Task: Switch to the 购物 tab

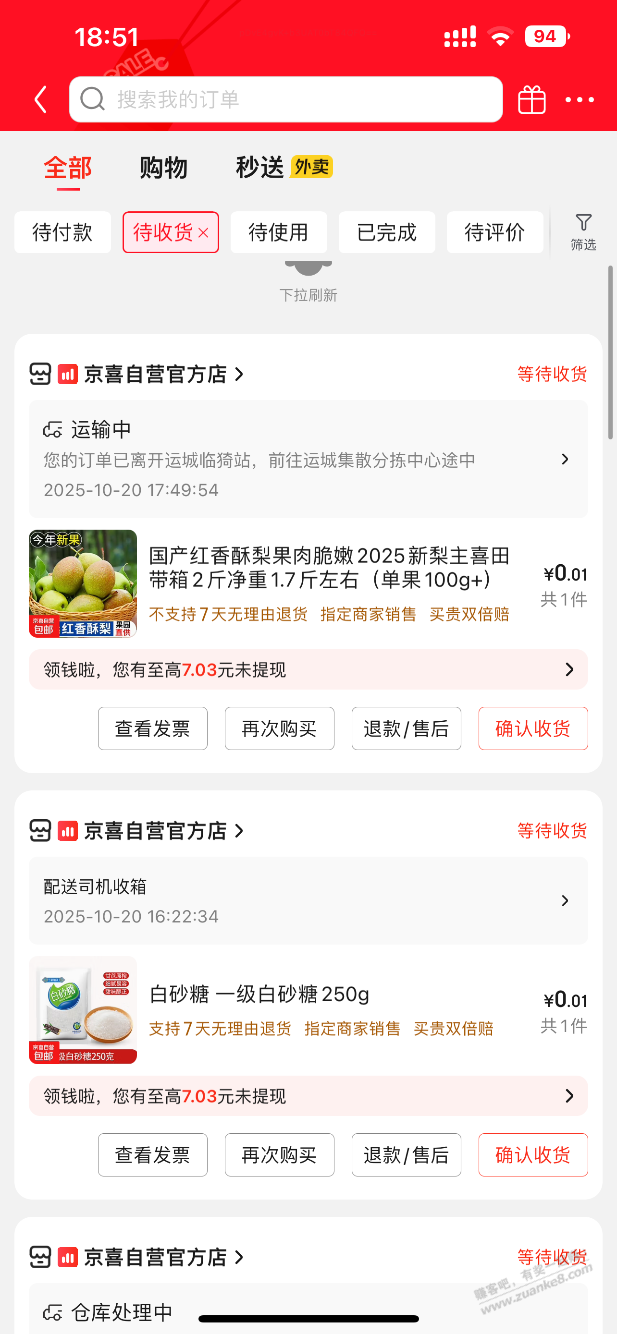Action: [163, 167]
